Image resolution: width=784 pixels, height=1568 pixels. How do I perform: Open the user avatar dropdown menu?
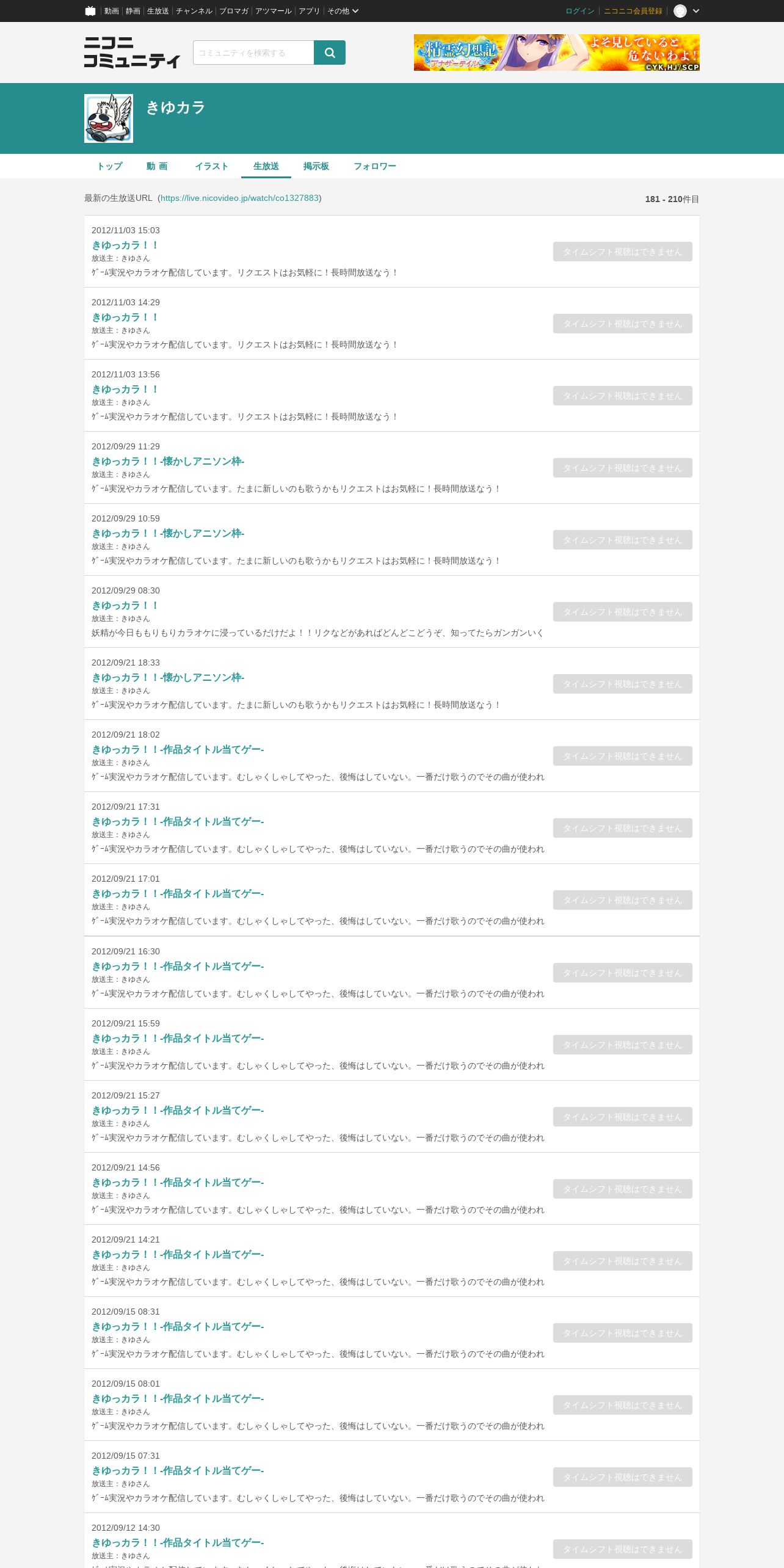tap(686, 11)
